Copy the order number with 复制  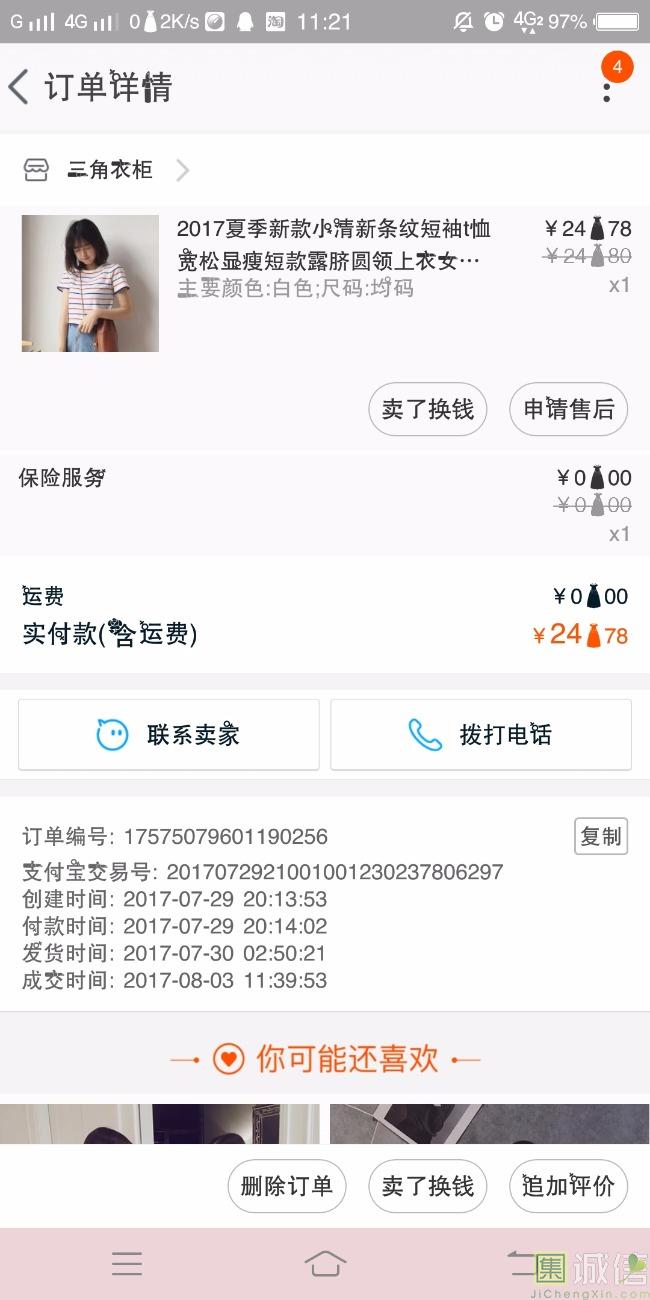pyautogui.click(x=600, y=836)
